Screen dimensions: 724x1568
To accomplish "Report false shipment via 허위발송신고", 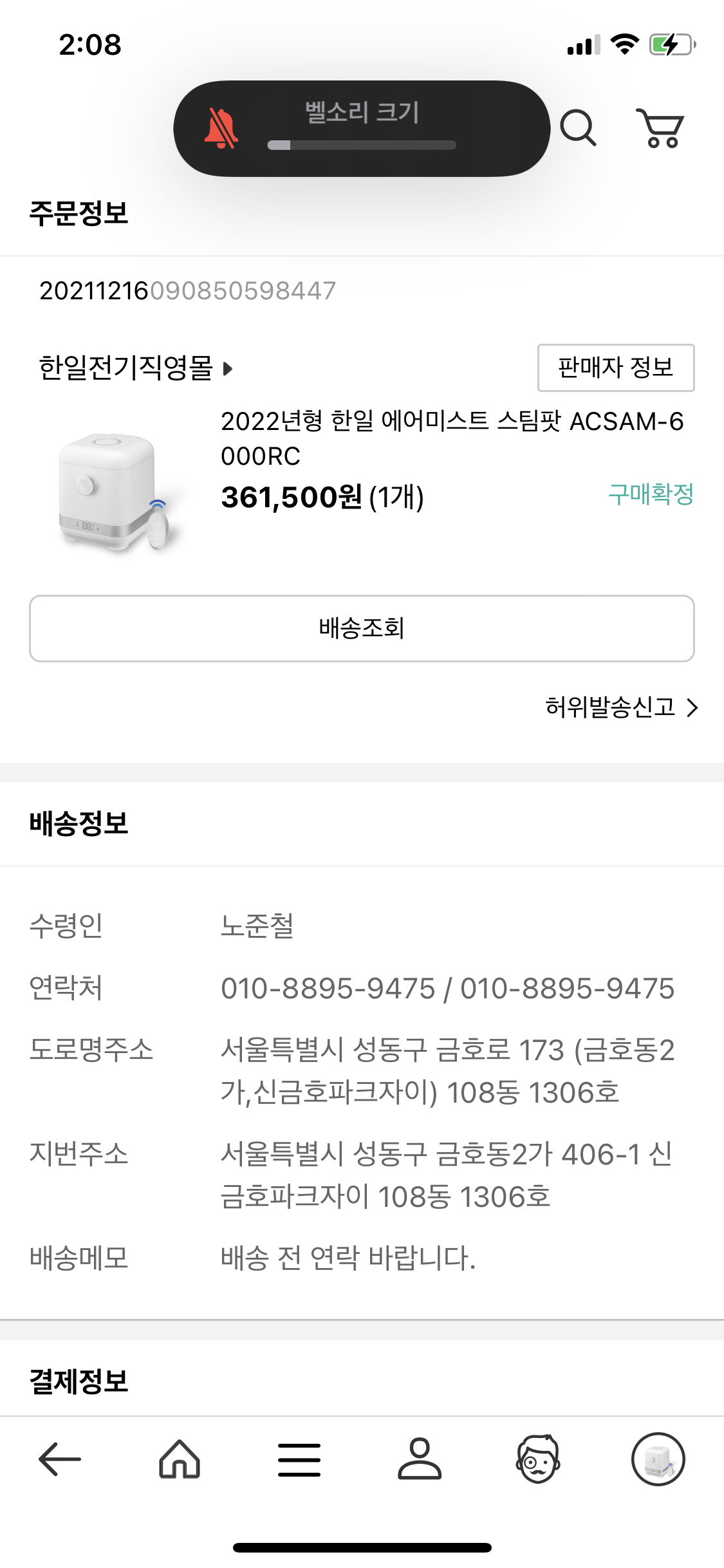I will (x=622, y=707).
